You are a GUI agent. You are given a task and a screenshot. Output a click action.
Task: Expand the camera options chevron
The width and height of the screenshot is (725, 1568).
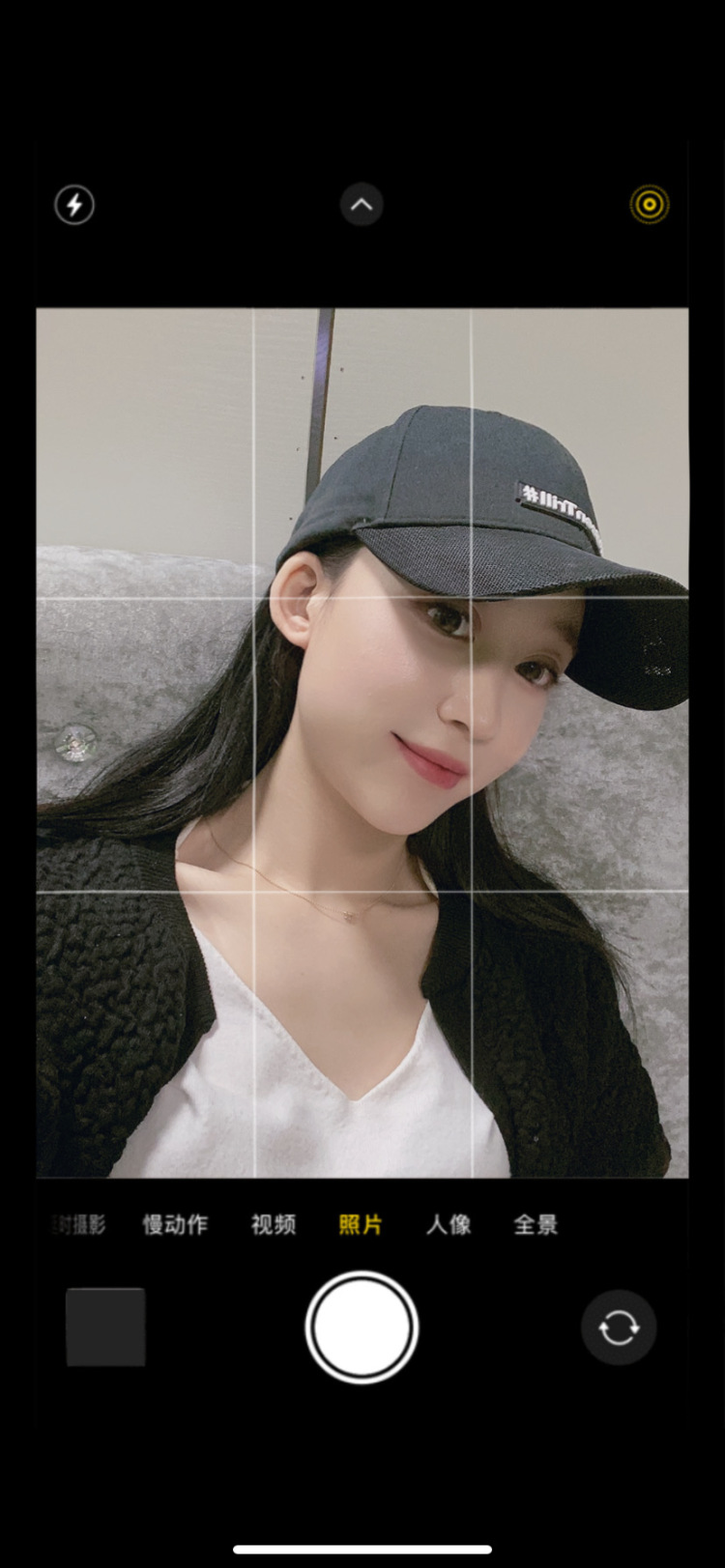pos(362,205)
